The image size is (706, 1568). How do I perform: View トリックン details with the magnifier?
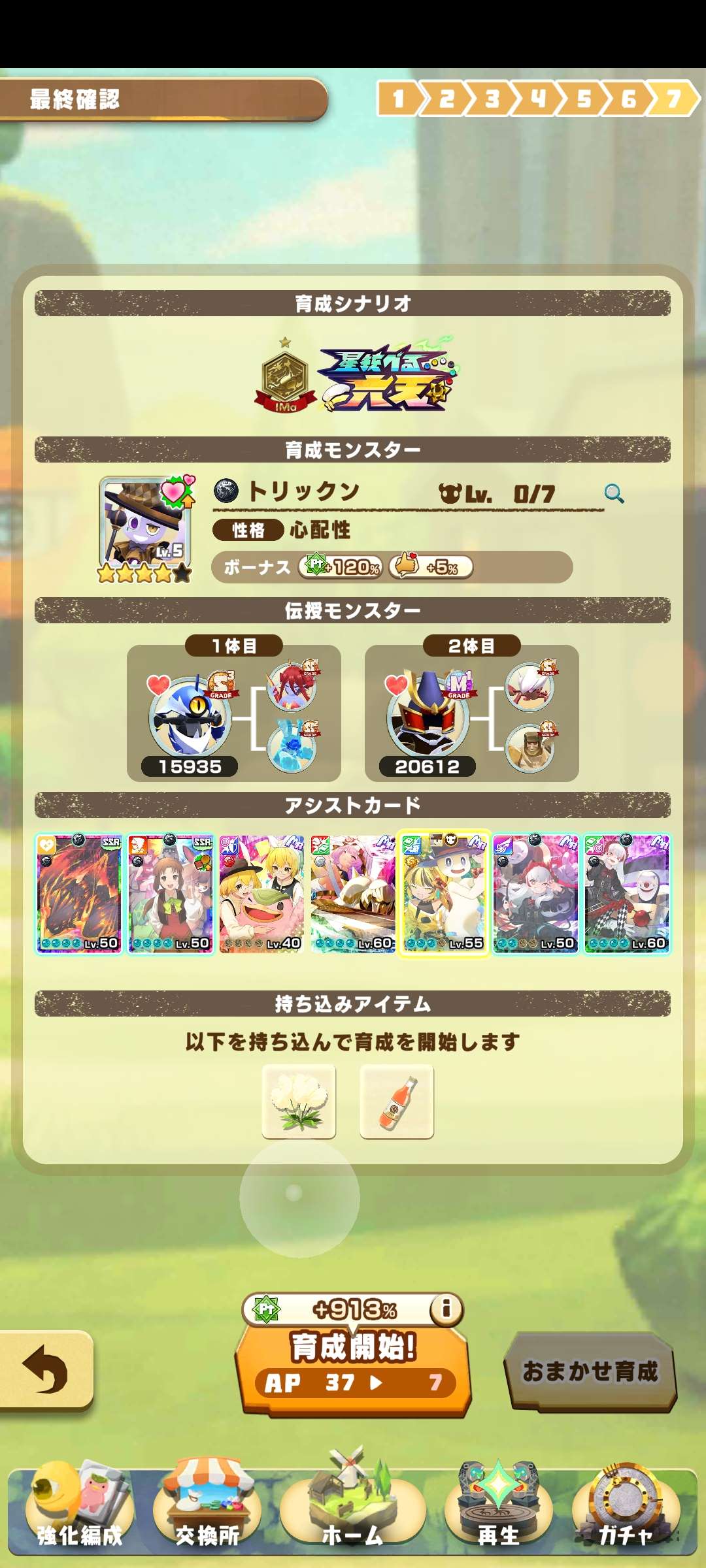[x=613, y=493]
